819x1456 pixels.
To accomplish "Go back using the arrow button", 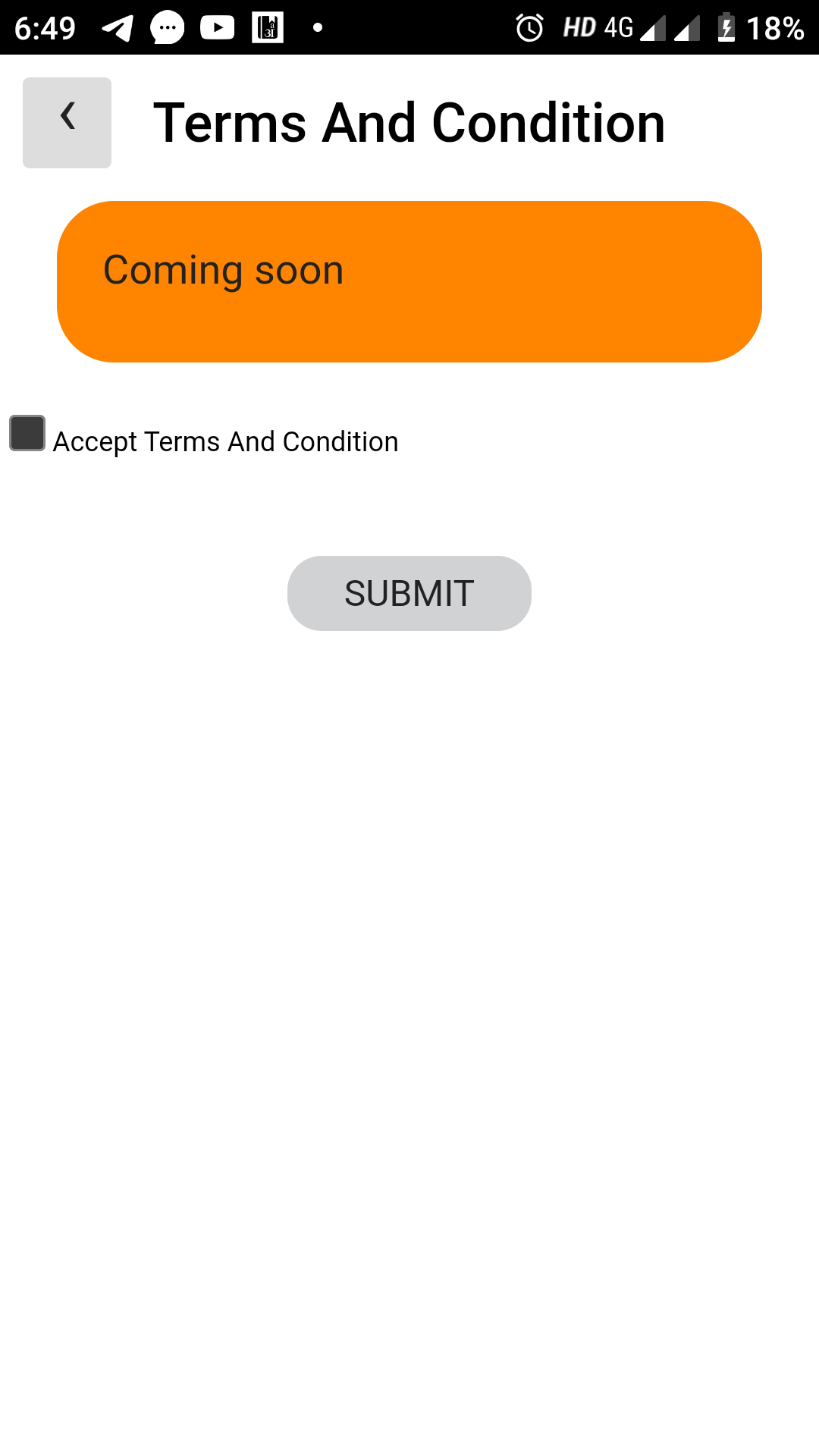I will [x=67, y=123].
